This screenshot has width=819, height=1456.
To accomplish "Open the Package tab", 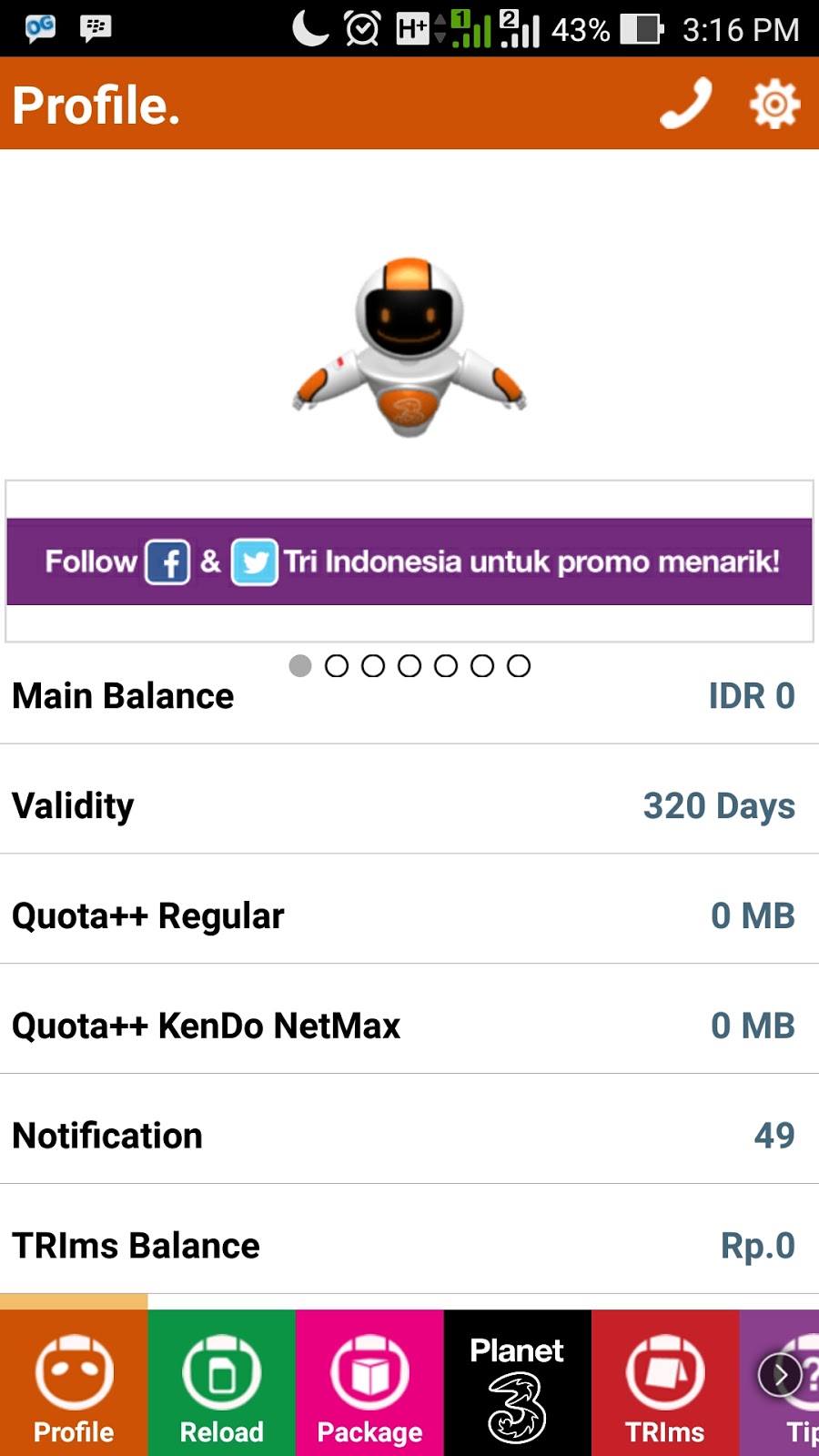I will click(369, 1385).
